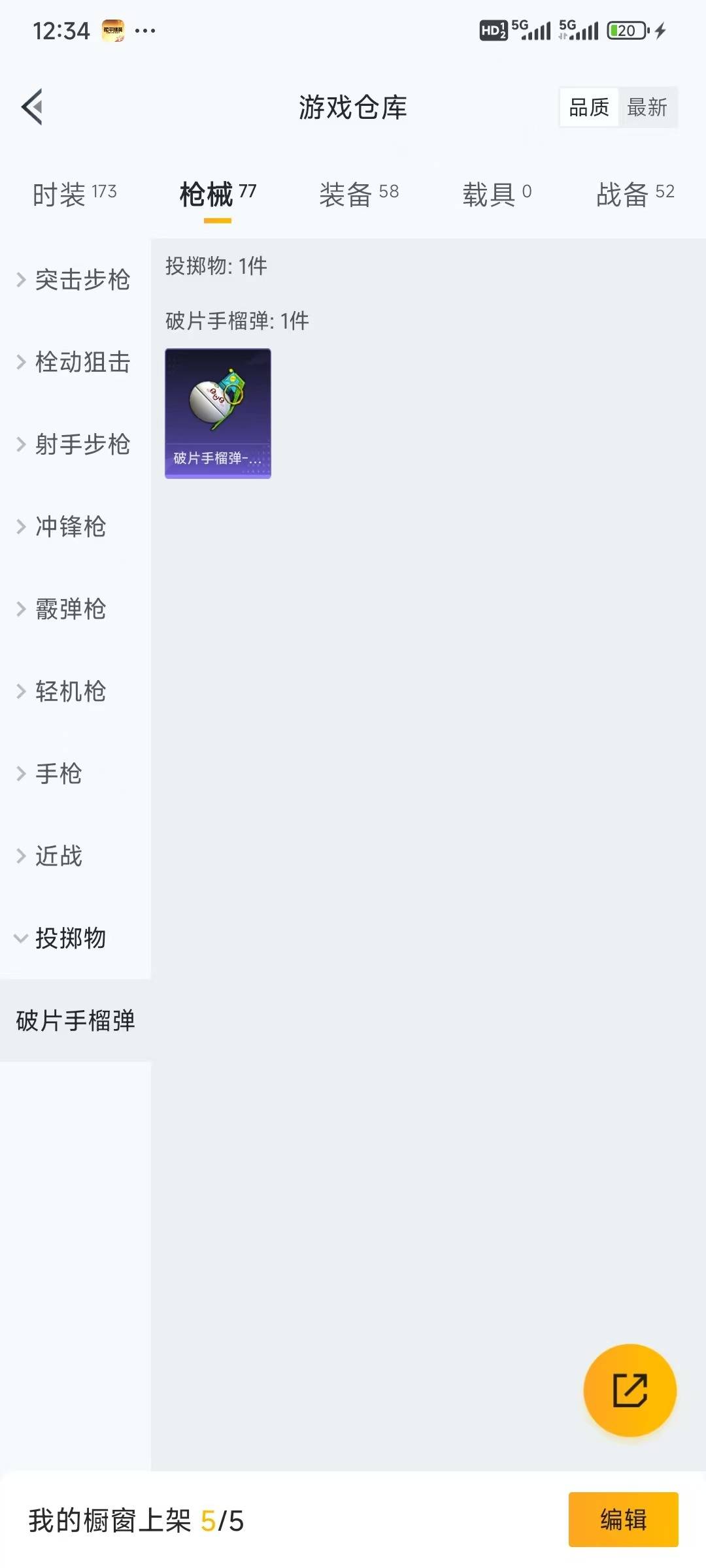
Task: Expand the 栓动狙击 category
Action: 75,362
